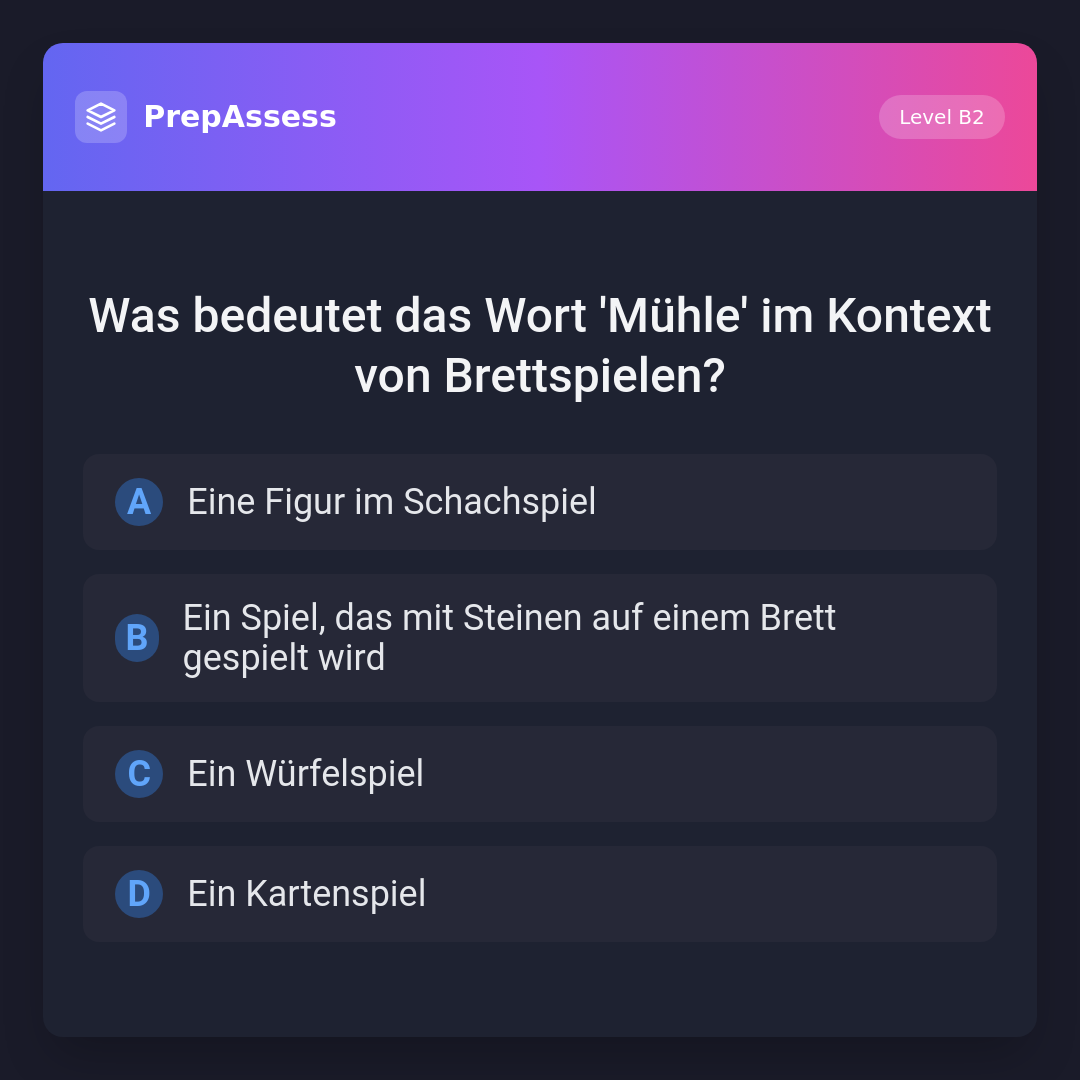Select option D, Ein Kartenspiel
Viewport: 1080px width, 1080px height.
[x=540, y=894]
